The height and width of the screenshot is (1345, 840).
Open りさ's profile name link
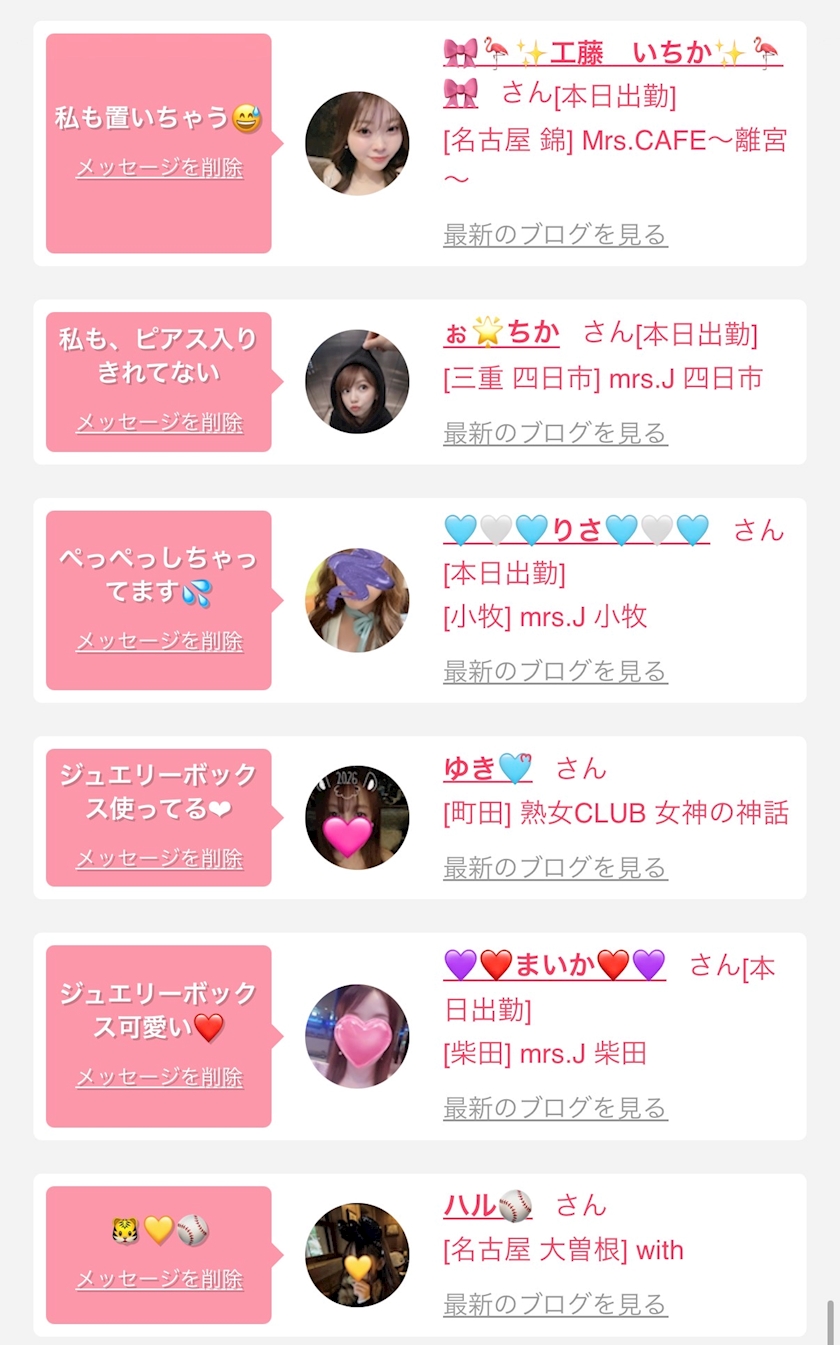click(576, 529)
